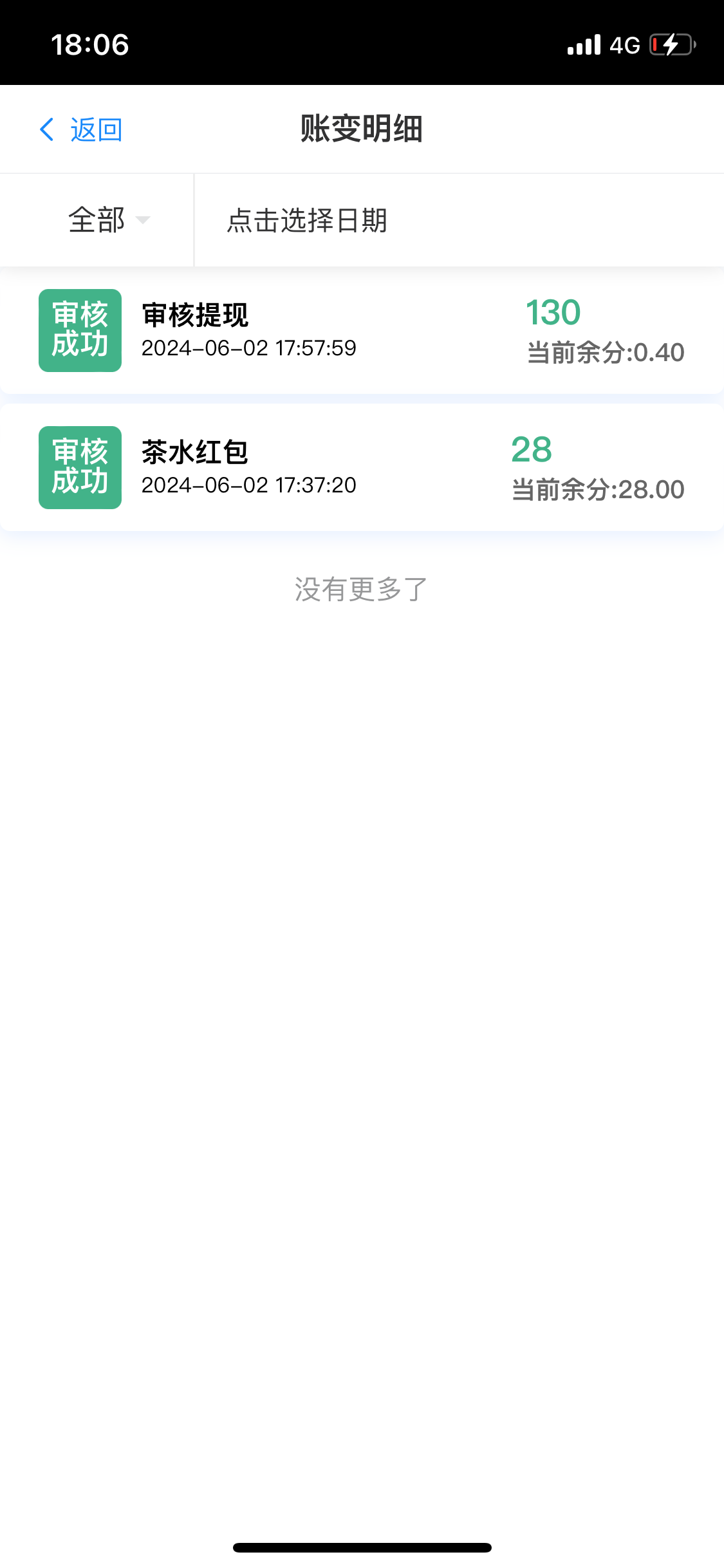724x1568 pixels.
Task: Open the 审核提现 transaction record
Action: [362, 331]
